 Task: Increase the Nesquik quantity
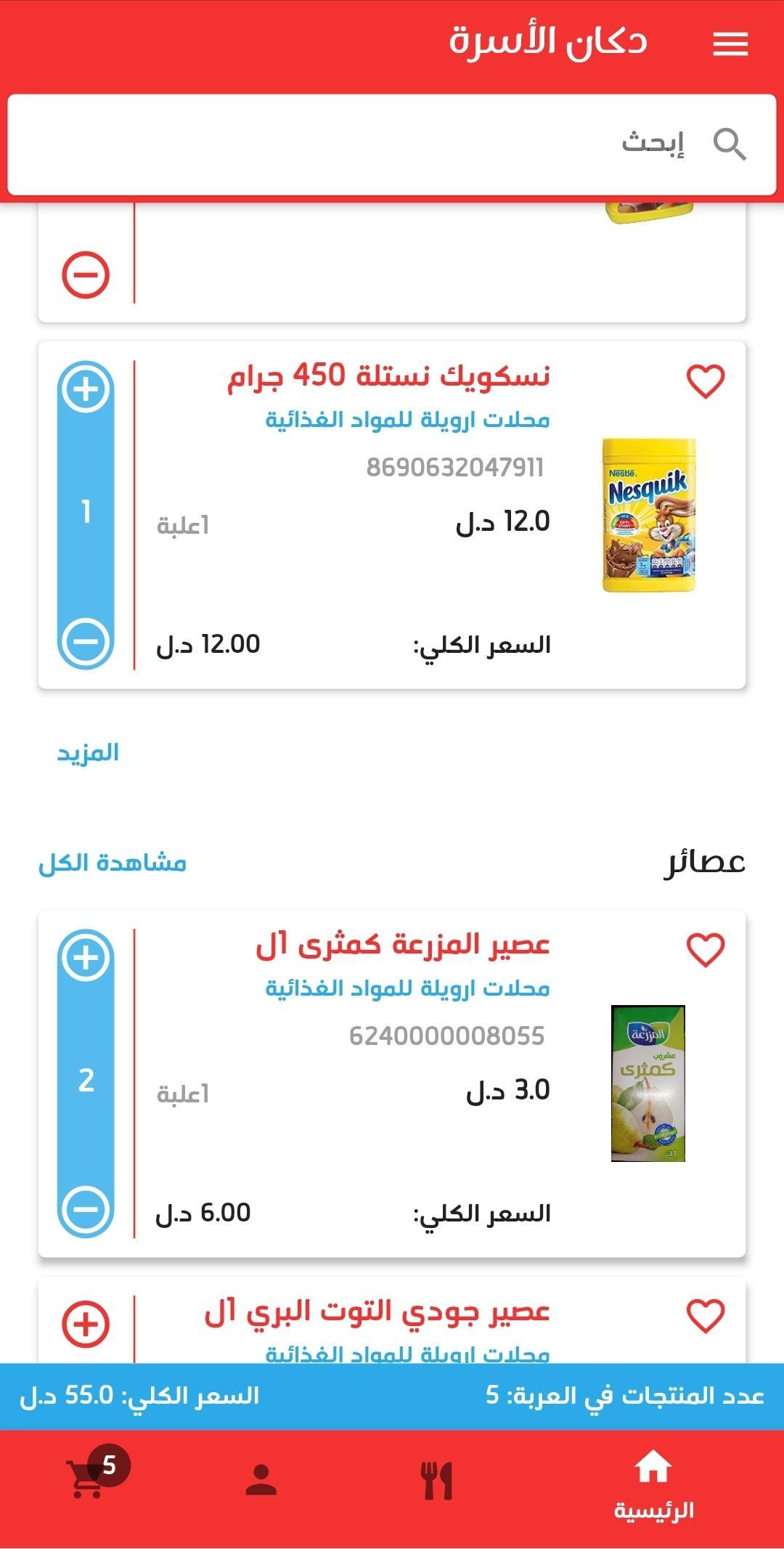[x=86, y=390]
